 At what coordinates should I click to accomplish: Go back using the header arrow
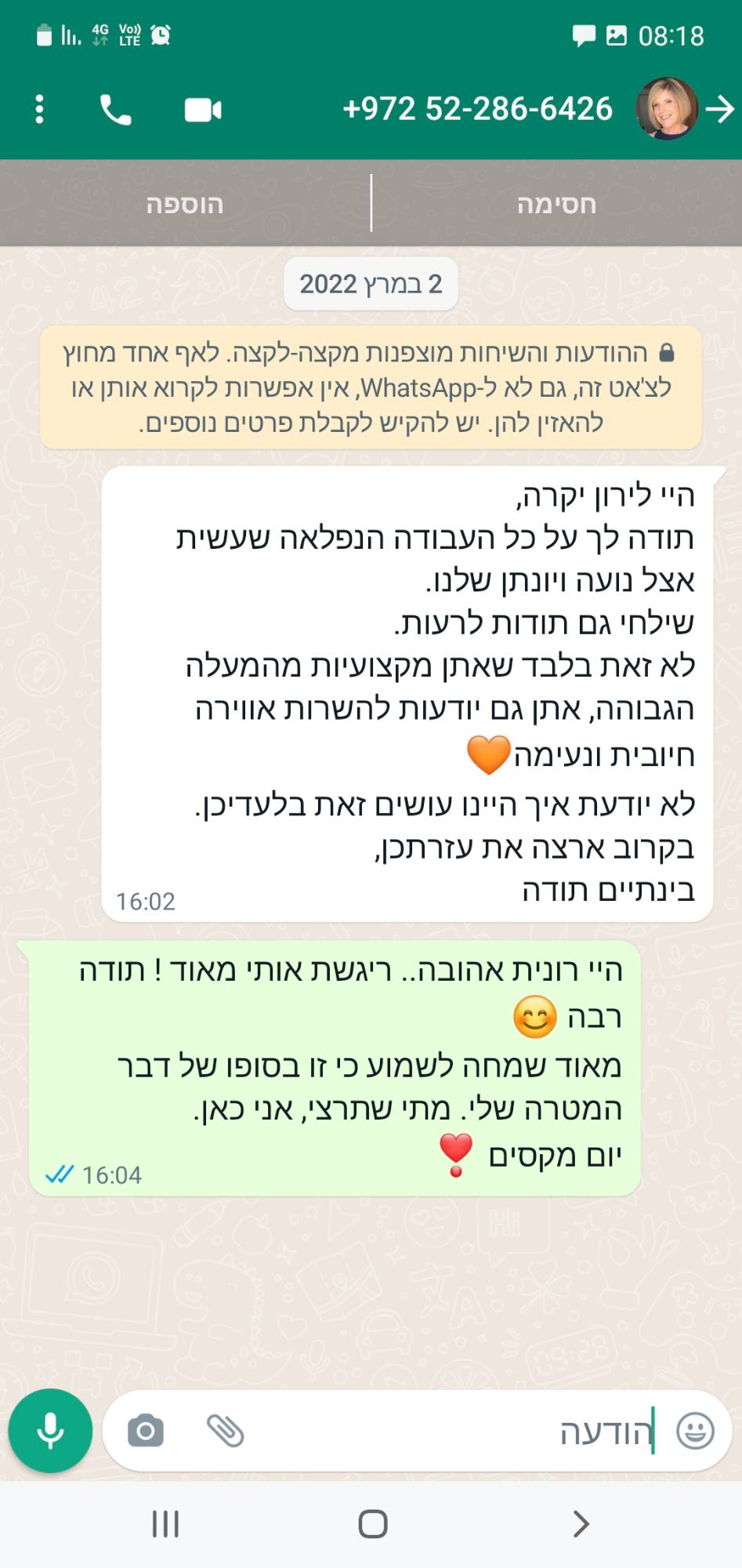(720, 109)
